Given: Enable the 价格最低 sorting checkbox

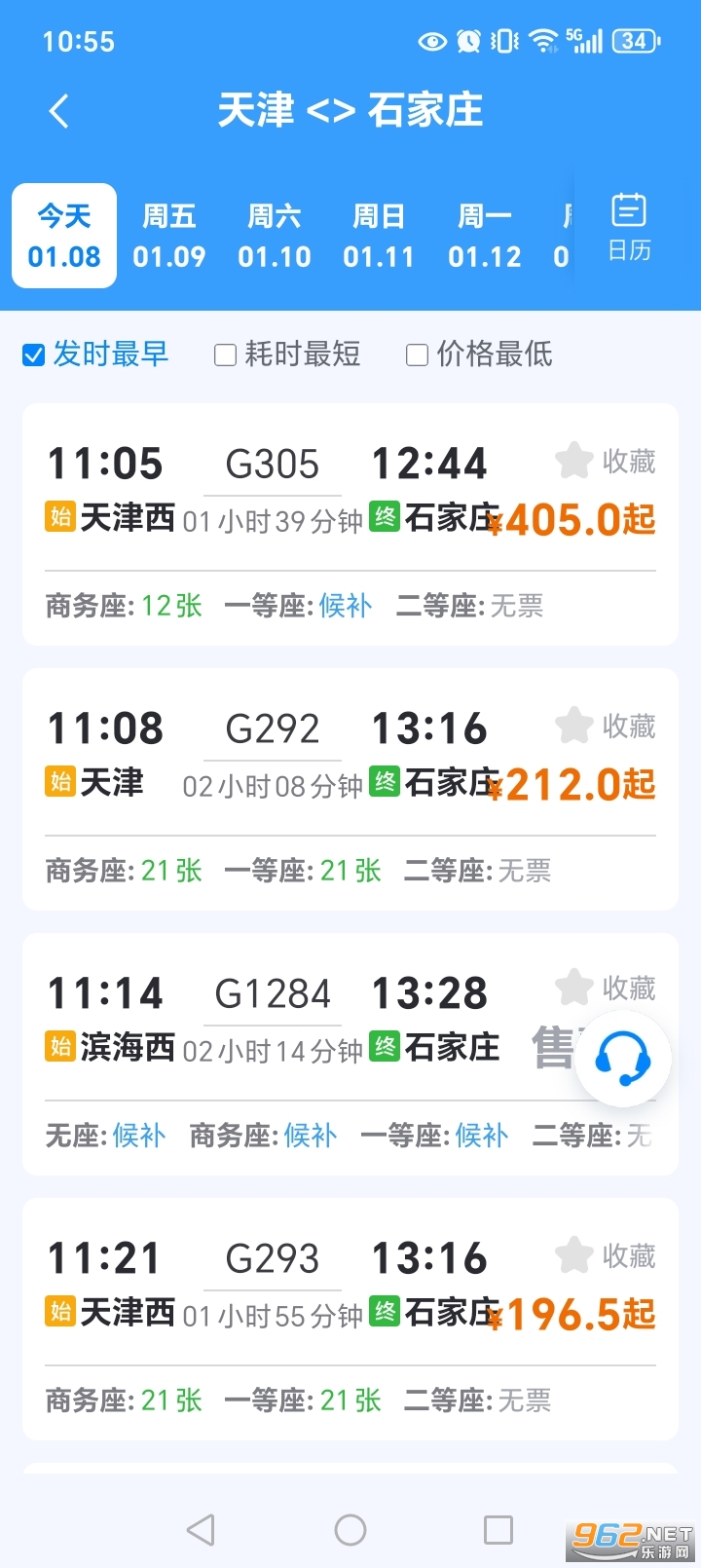Looking at the screenshot, I should coord(417,355).
